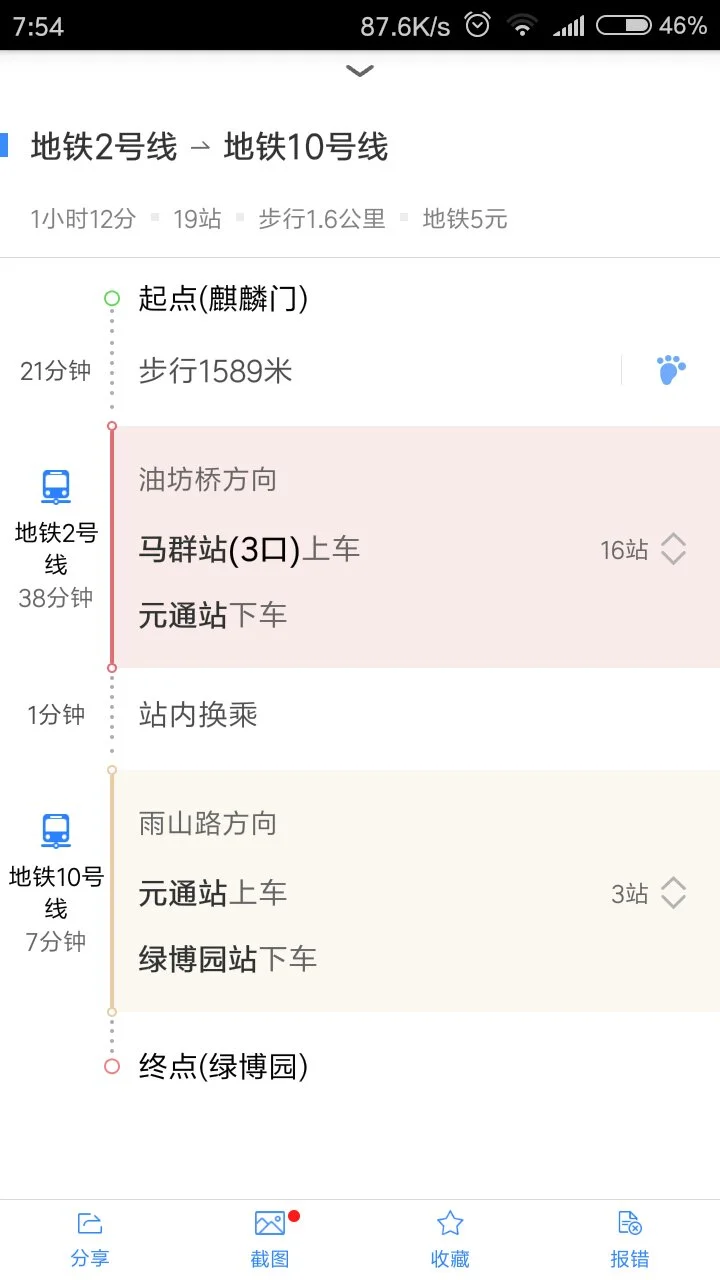Collapse the route panel with top chevron

(359, 71)
